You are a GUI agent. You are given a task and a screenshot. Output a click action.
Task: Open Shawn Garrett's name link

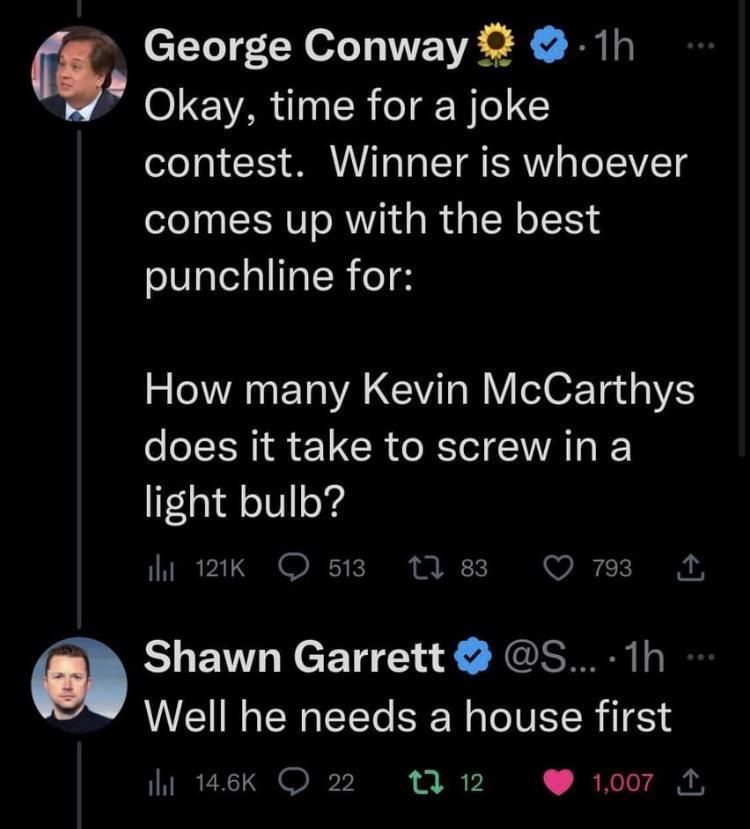pyautogui.click(x=295, y=657)
